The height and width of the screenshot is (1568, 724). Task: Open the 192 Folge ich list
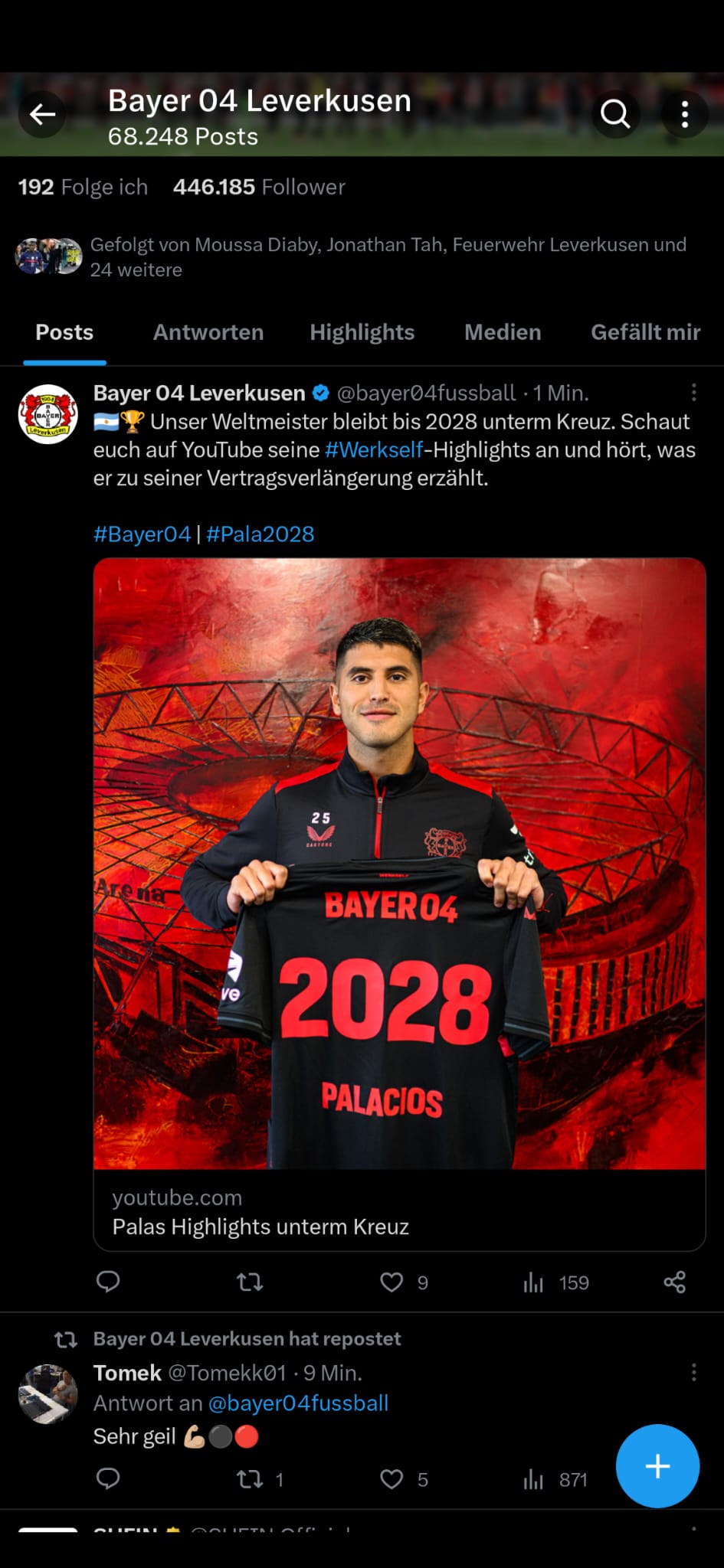(83, 187)
